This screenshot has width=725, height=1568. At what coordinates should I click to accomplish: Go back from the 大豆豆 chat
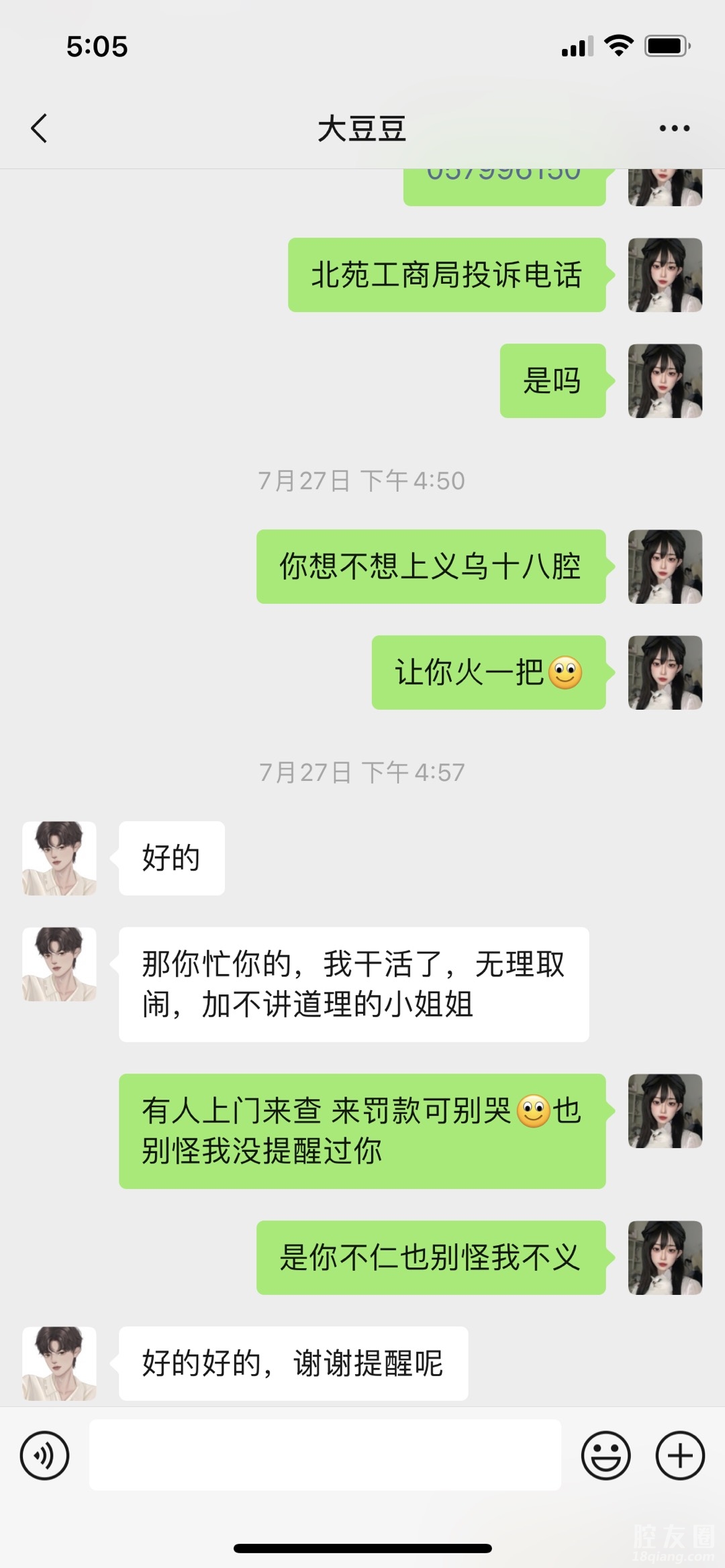(x=40, y=128)
